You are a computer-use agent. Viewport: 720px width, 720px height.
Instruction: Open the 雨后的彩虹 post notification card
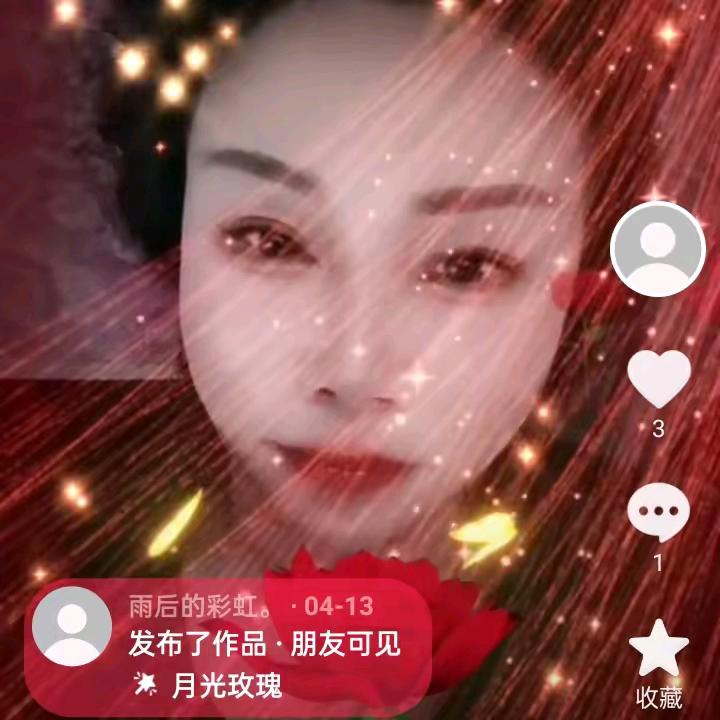(x=228, y=647)
